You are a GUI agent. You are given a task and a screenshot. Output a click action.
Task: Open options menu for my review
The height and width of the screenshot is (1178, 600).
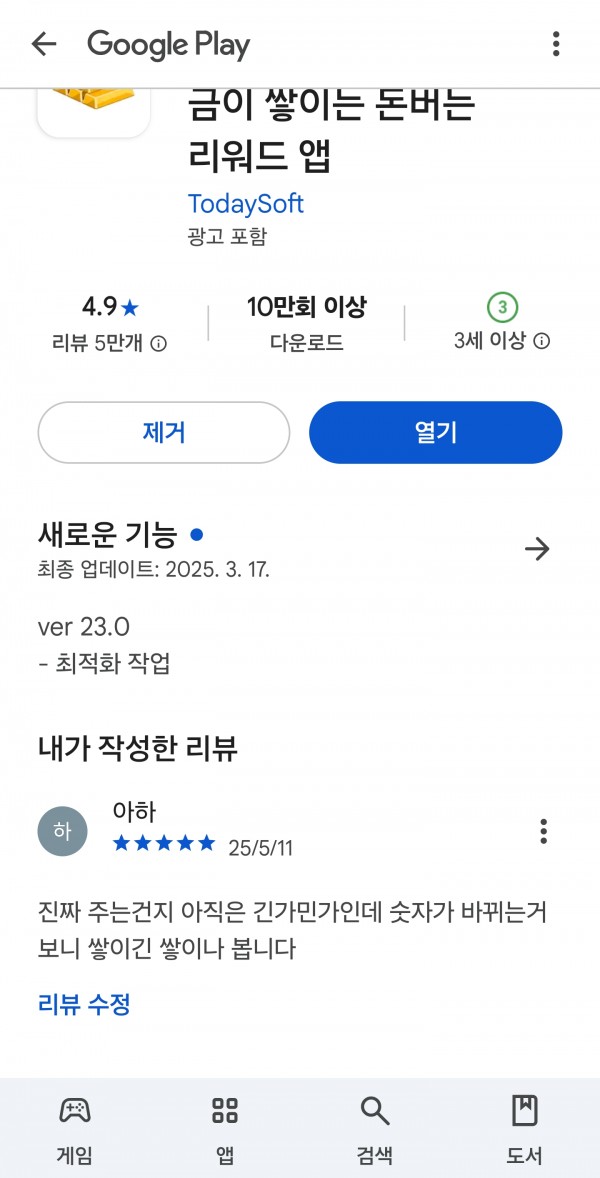click(x=543, y=831)
